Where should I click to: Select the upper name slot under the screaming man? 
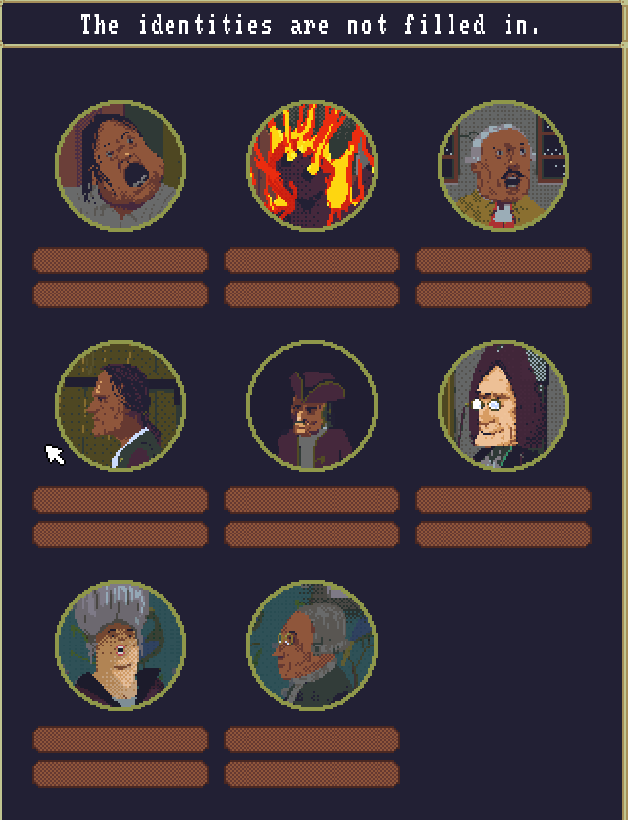[120, 261]
